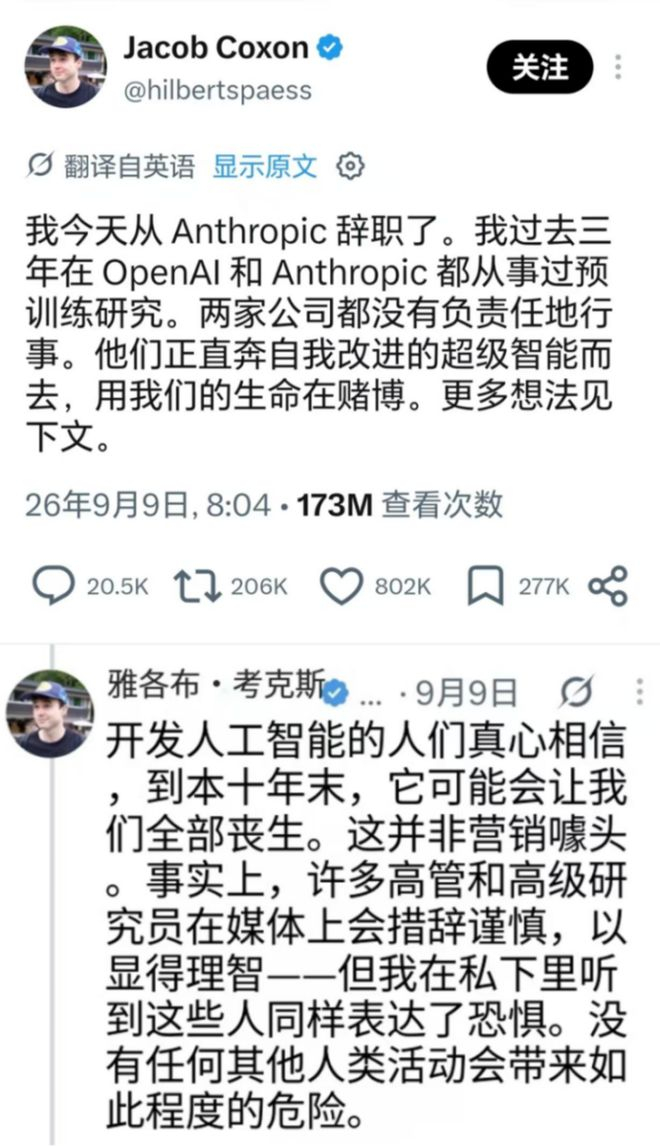Show the original text via 显示原文
This screenshot has width=660, height=1146.
[265, 167]
